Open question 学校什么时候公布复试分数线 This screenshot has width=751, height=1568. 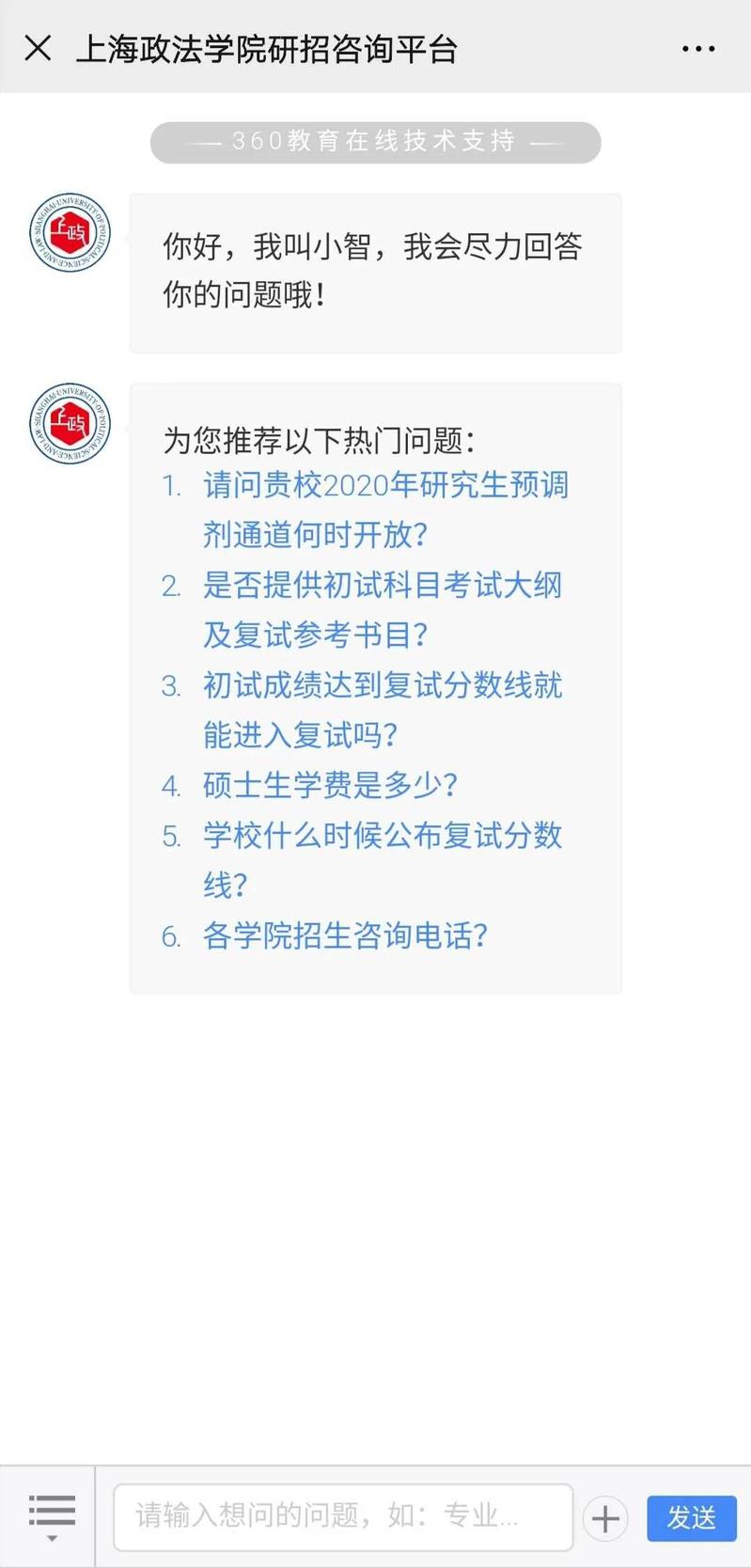click(x=382, y=858)
